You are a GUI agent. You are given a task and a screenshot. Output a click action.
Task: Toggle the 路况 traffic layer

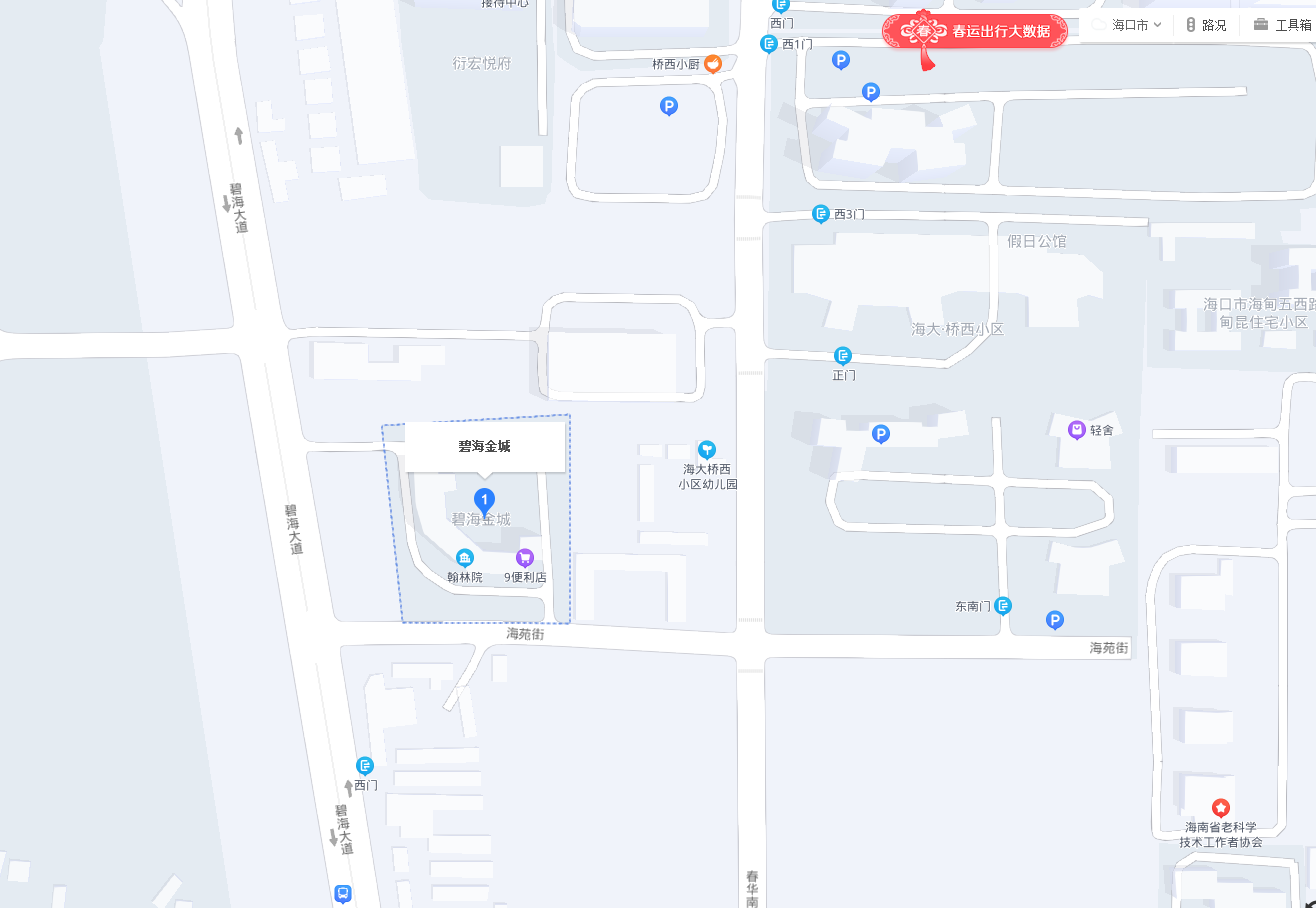[1206, 25]
